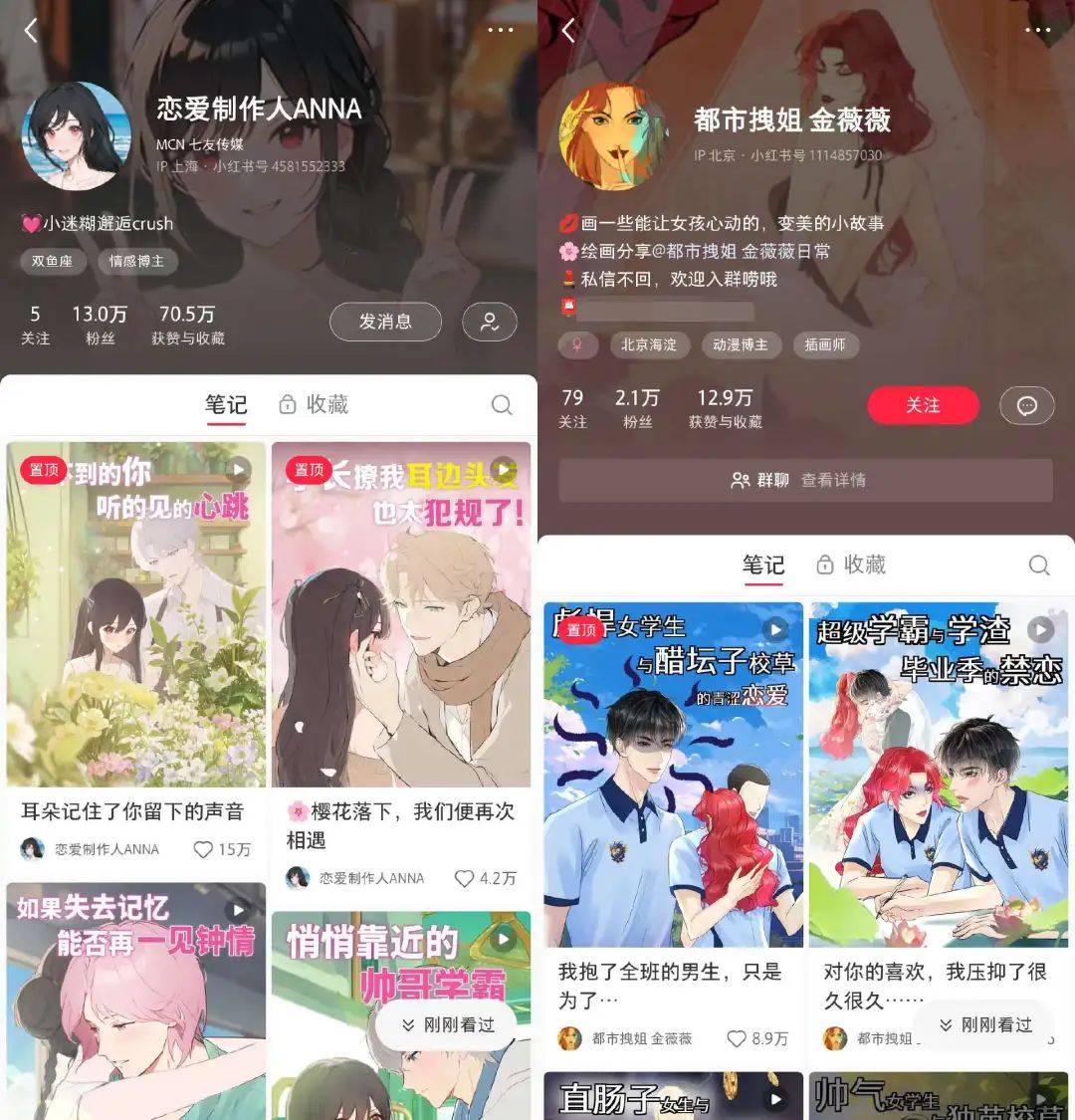Select the 双鱼座 chip
The image size is (1075, 1120).
tap(52, 261)
